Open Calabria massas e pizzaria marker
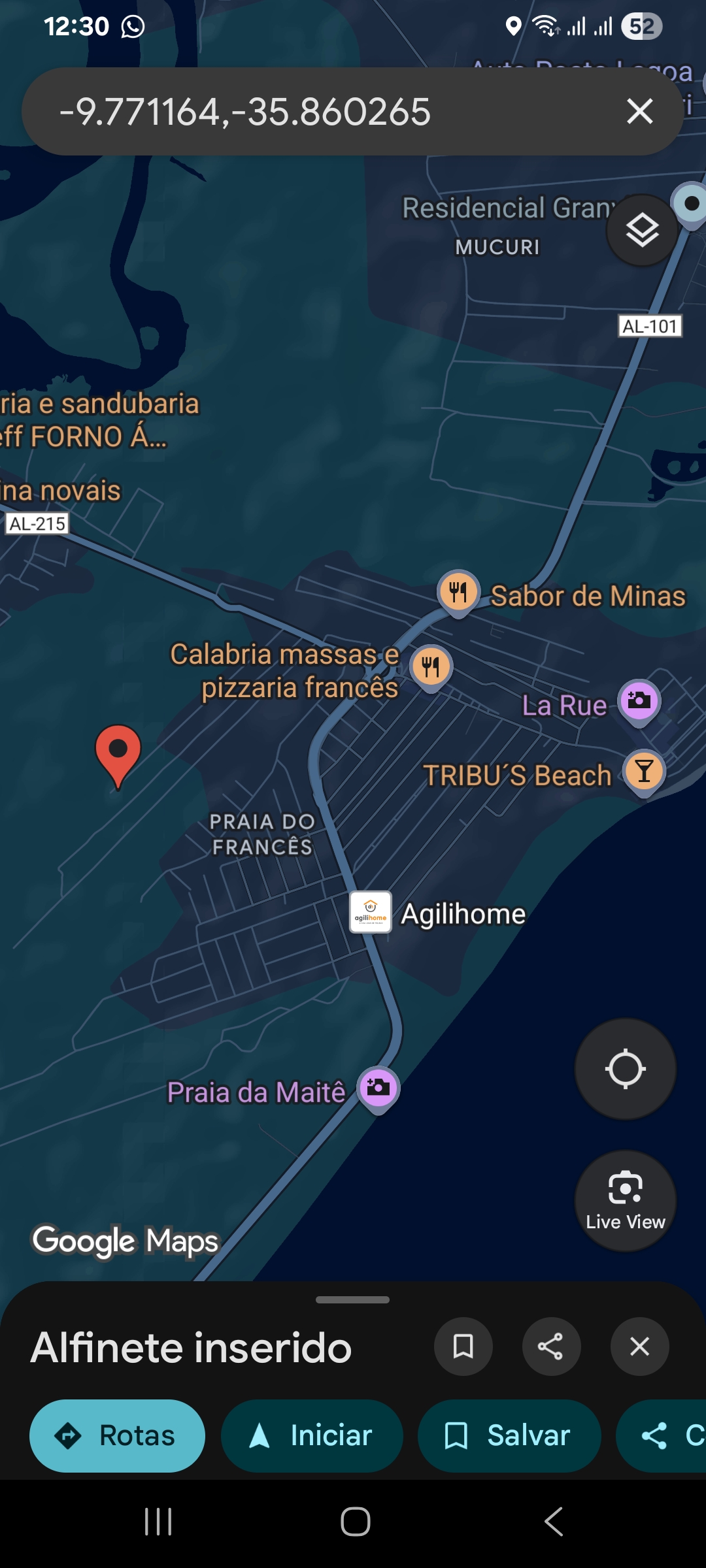Viewport: 706px width, 1568px height. click(x=431, y=667)
